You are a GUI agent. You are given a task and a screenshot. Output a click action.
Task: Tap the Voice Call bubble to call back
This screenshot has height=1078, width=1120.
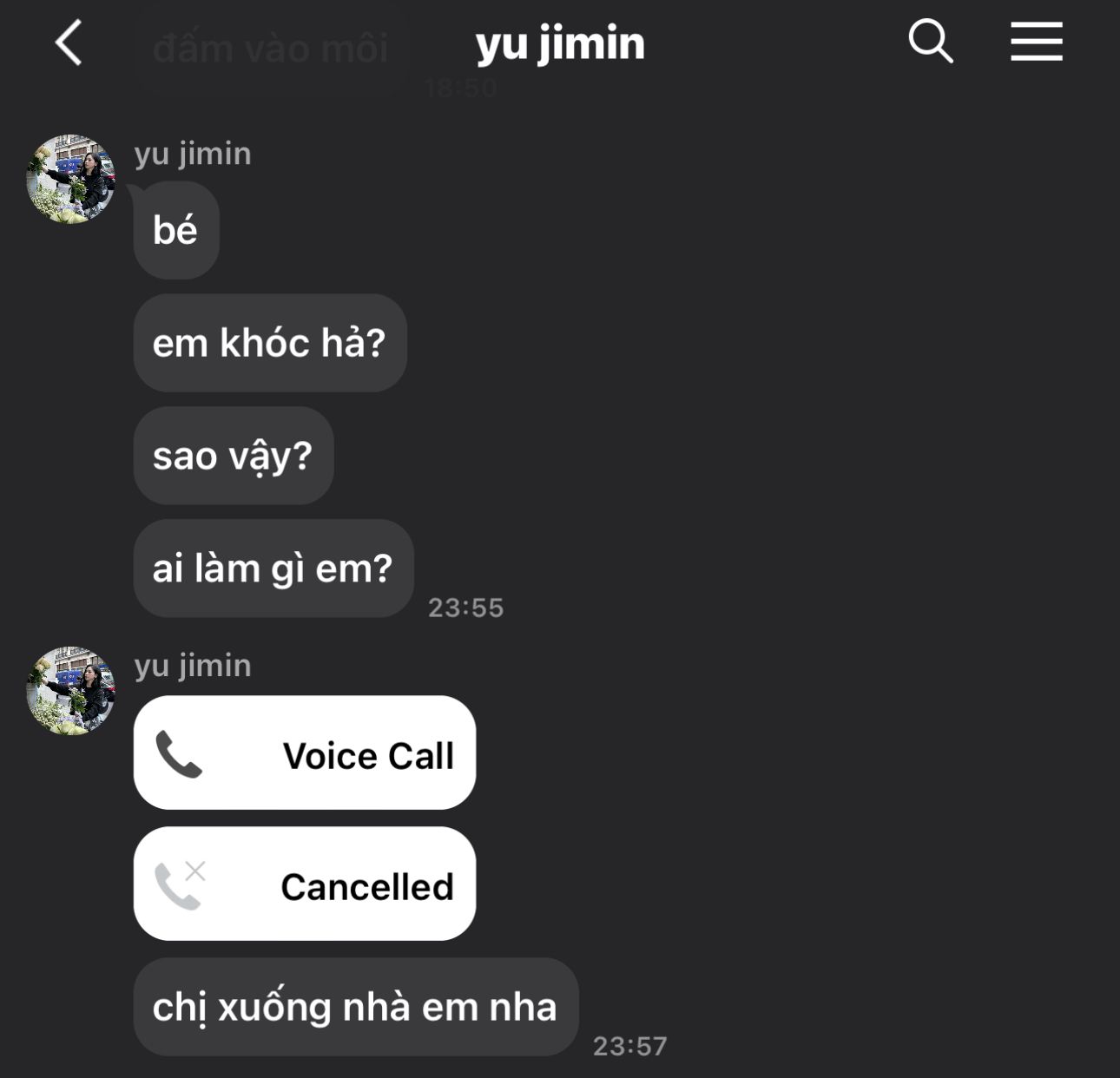(x=305, y=753)
